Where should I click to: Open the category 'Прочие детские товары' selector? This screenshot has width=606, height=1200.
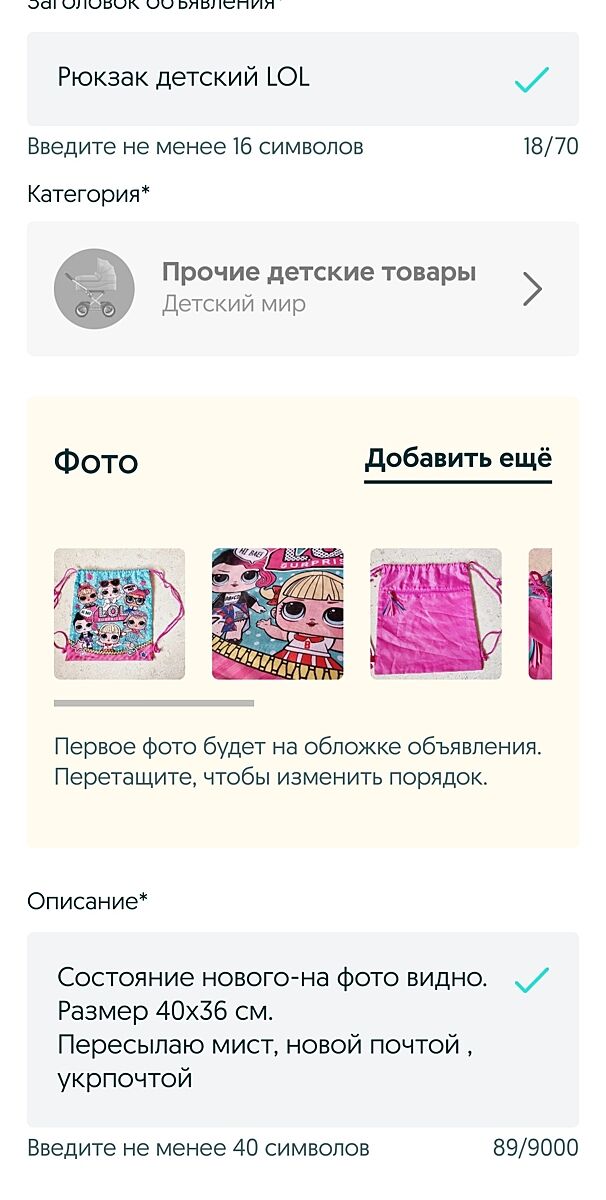click(302, 289)
